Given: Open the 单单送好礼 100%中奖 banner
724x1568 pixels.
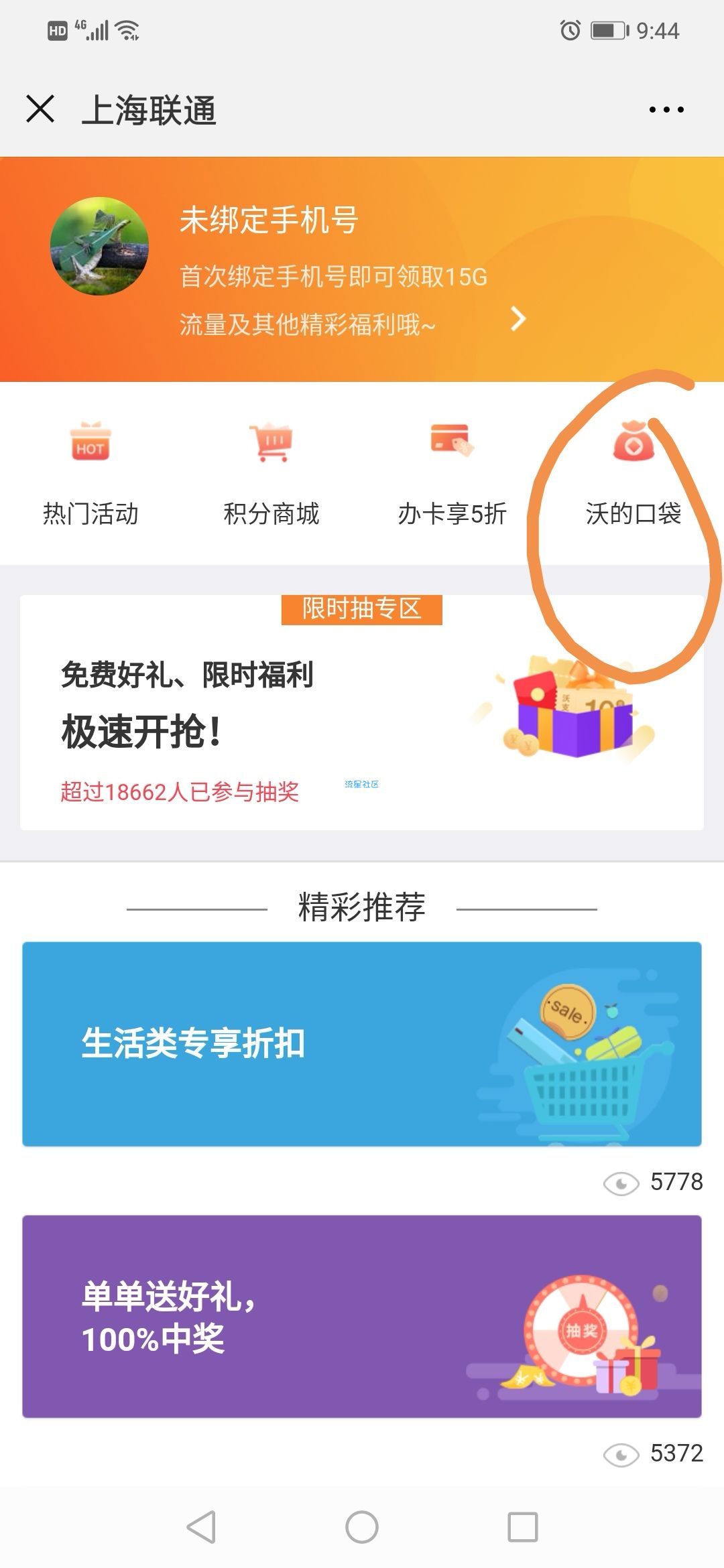Looking at the screenshot, I should coord(362,1316).
